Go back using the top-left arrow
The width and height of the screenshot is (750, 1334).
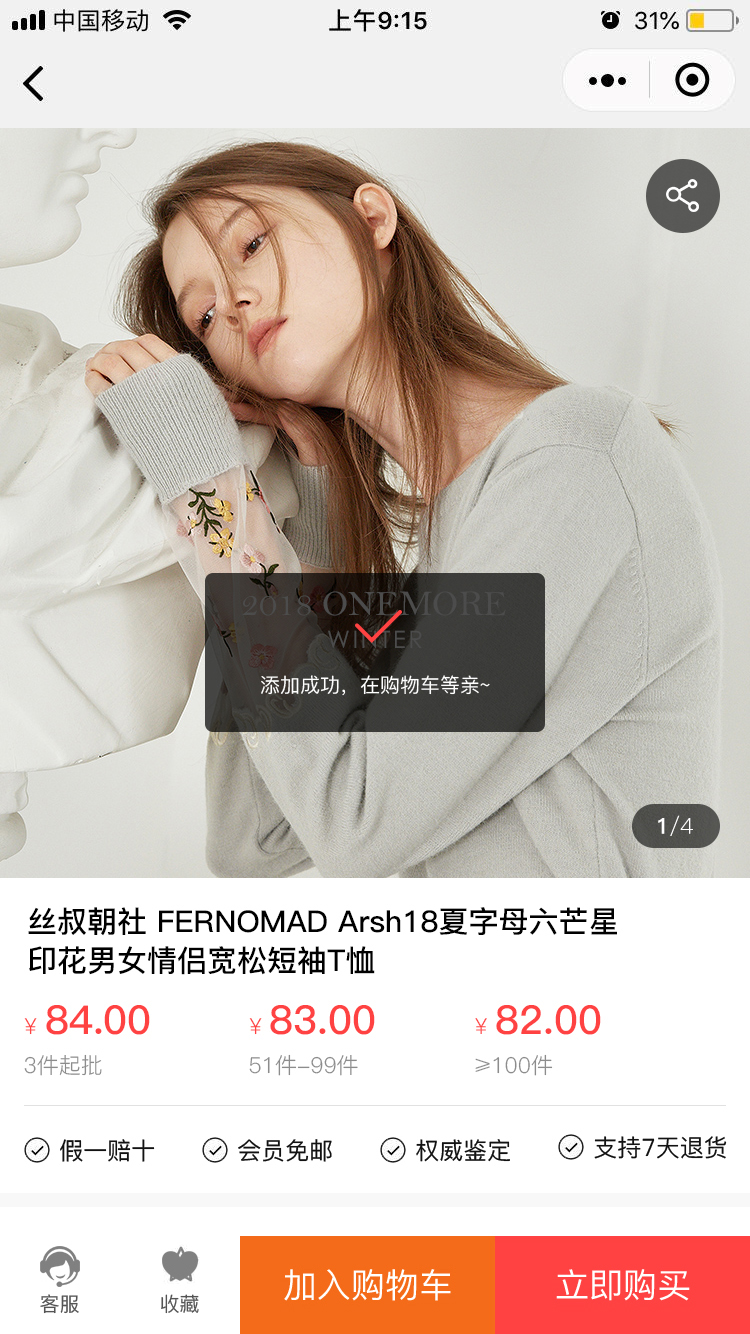(x=34, y=83)
